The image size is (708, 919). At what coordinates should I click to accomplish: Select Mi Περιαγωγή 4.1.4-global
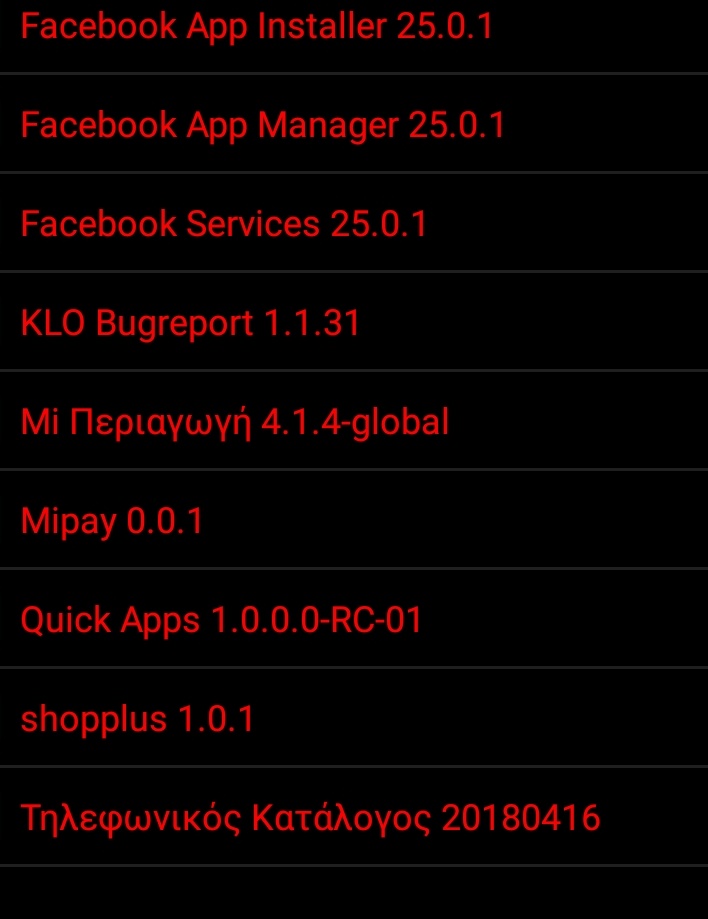[235, 422]
